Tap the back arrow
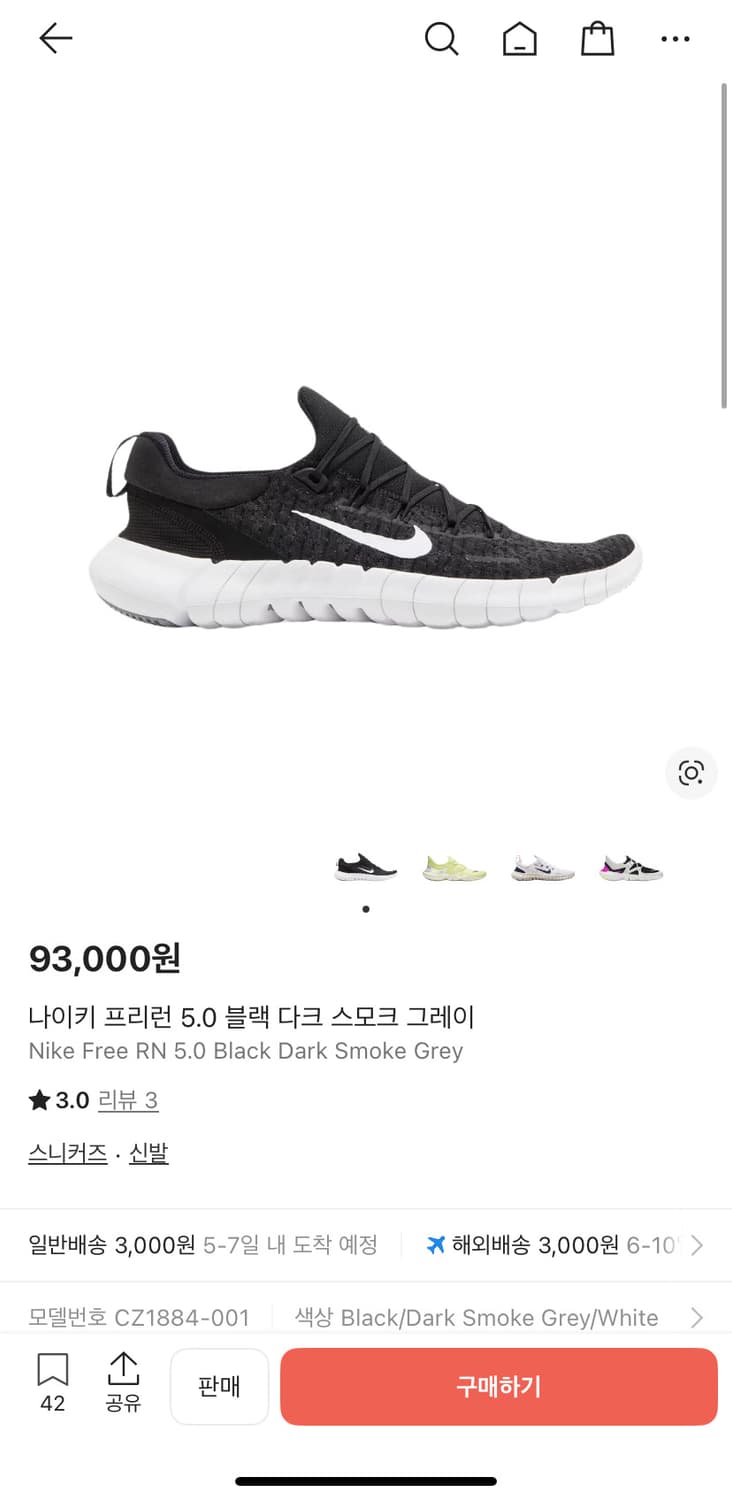This screenshot has width=732, height=1500. point(56,38)
